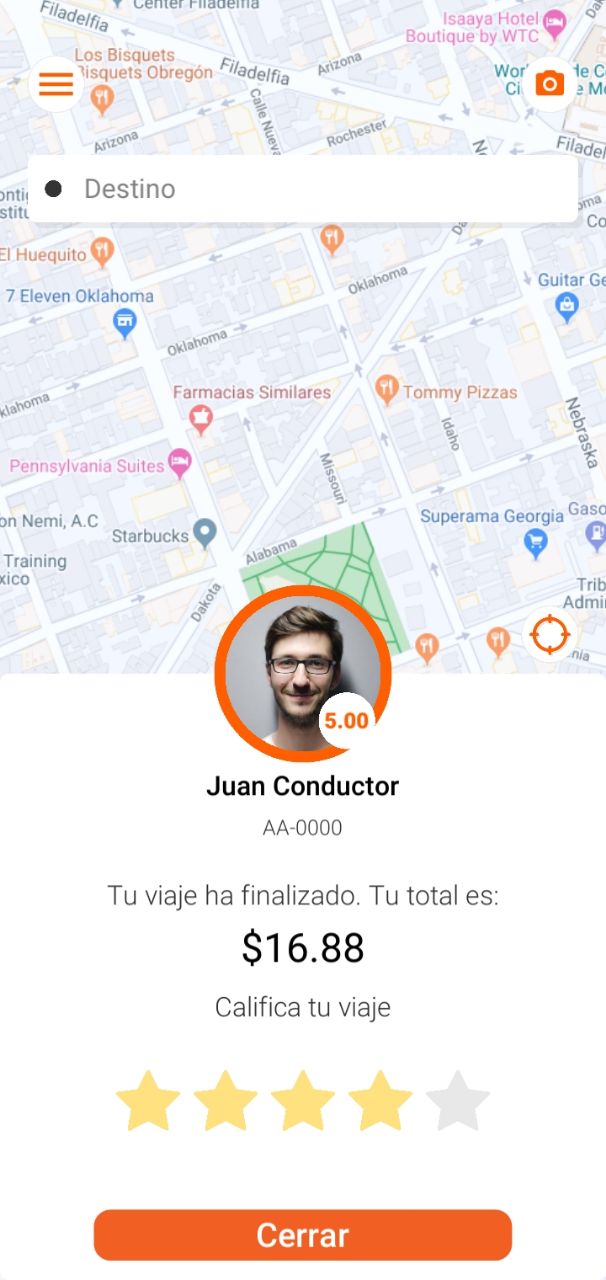Image resolution: width=606 pixels, height=1280 pixels.
Task: Close the trip summary with Cerrar
Action: click(x=303, y=1235)
